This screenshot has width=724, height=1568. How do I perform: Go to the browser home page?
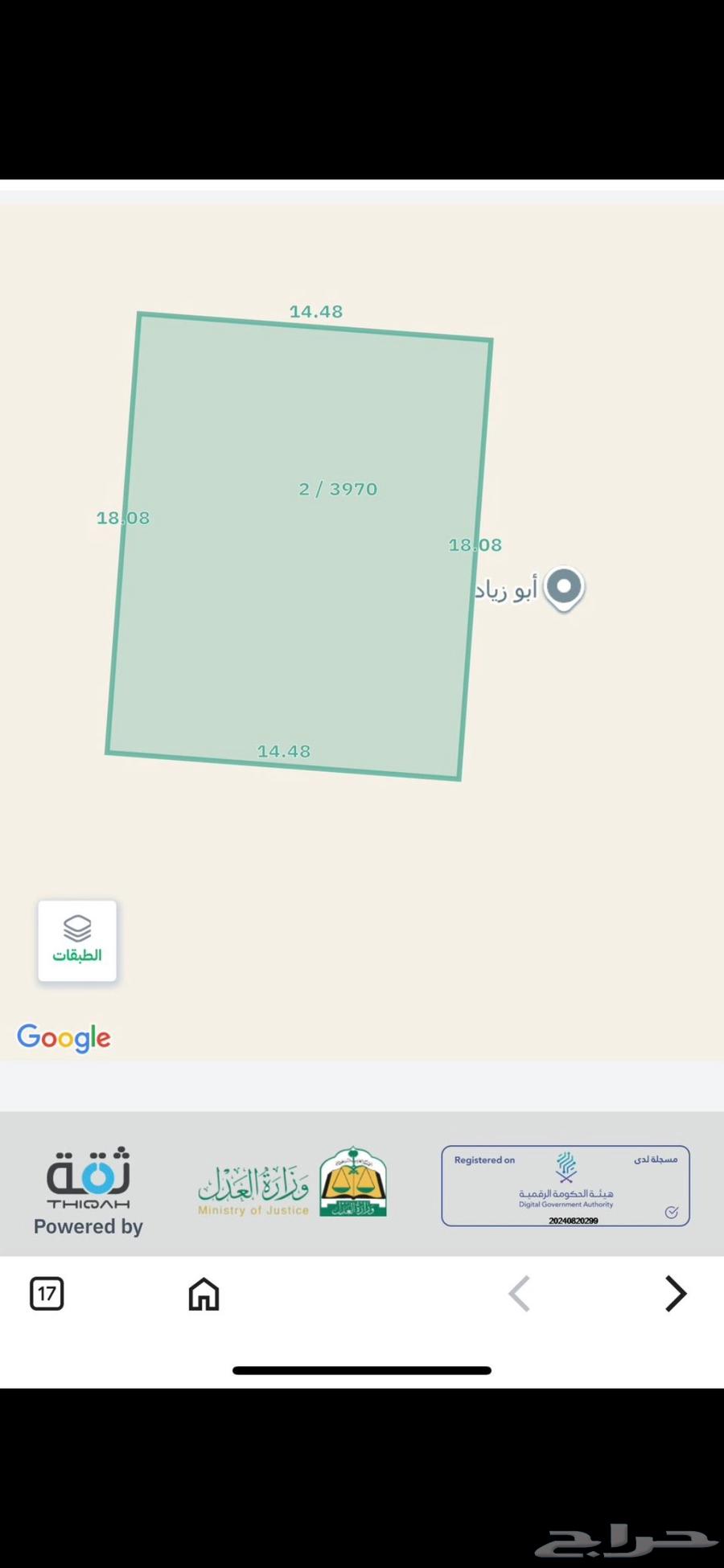(x=204, y=1294)
